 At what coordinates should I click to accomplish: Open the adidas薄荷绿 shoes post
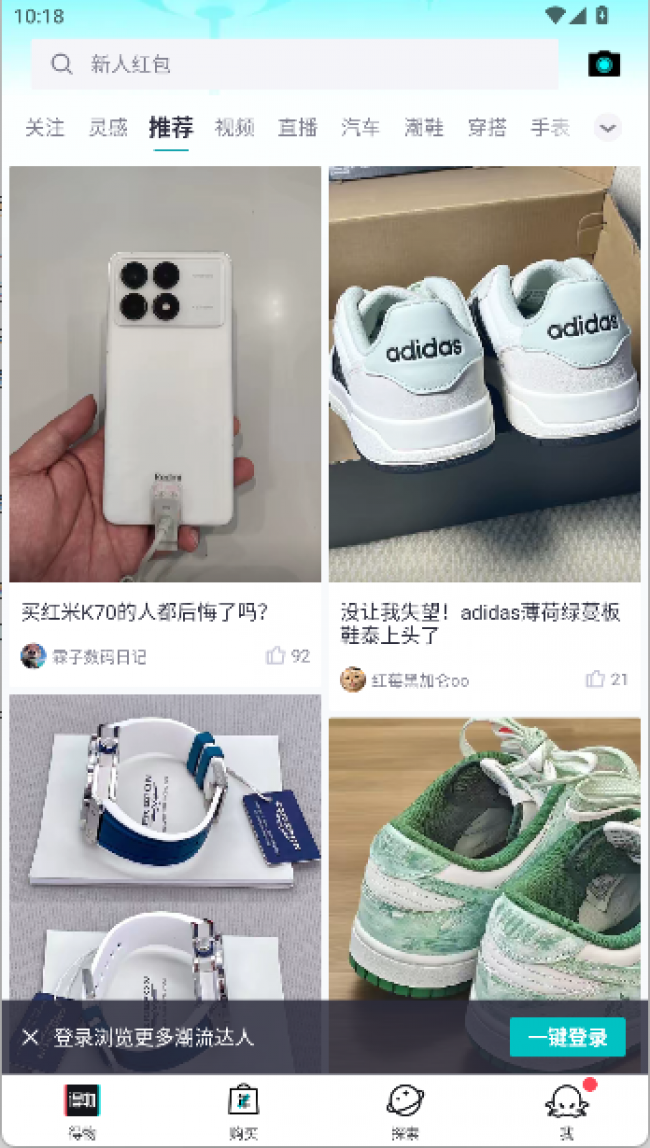pyautogui.click(x=484, y=375)
